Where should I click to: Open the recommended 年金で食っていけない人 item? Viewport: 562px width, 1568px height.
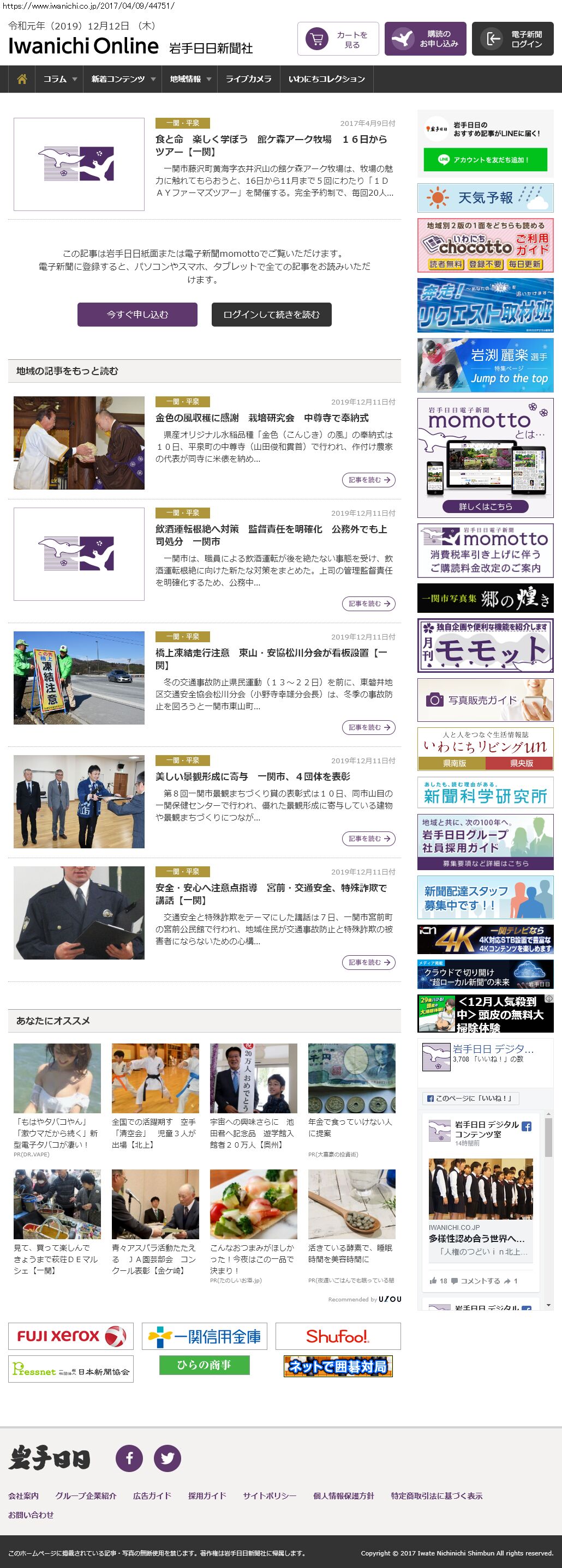[351, 1127]
